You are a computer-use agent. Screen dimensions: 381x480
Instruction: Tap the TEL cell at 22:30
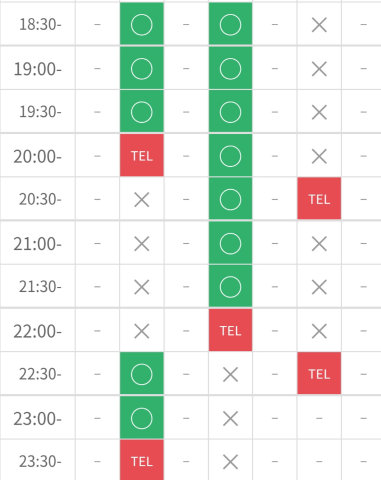[319, 373]
